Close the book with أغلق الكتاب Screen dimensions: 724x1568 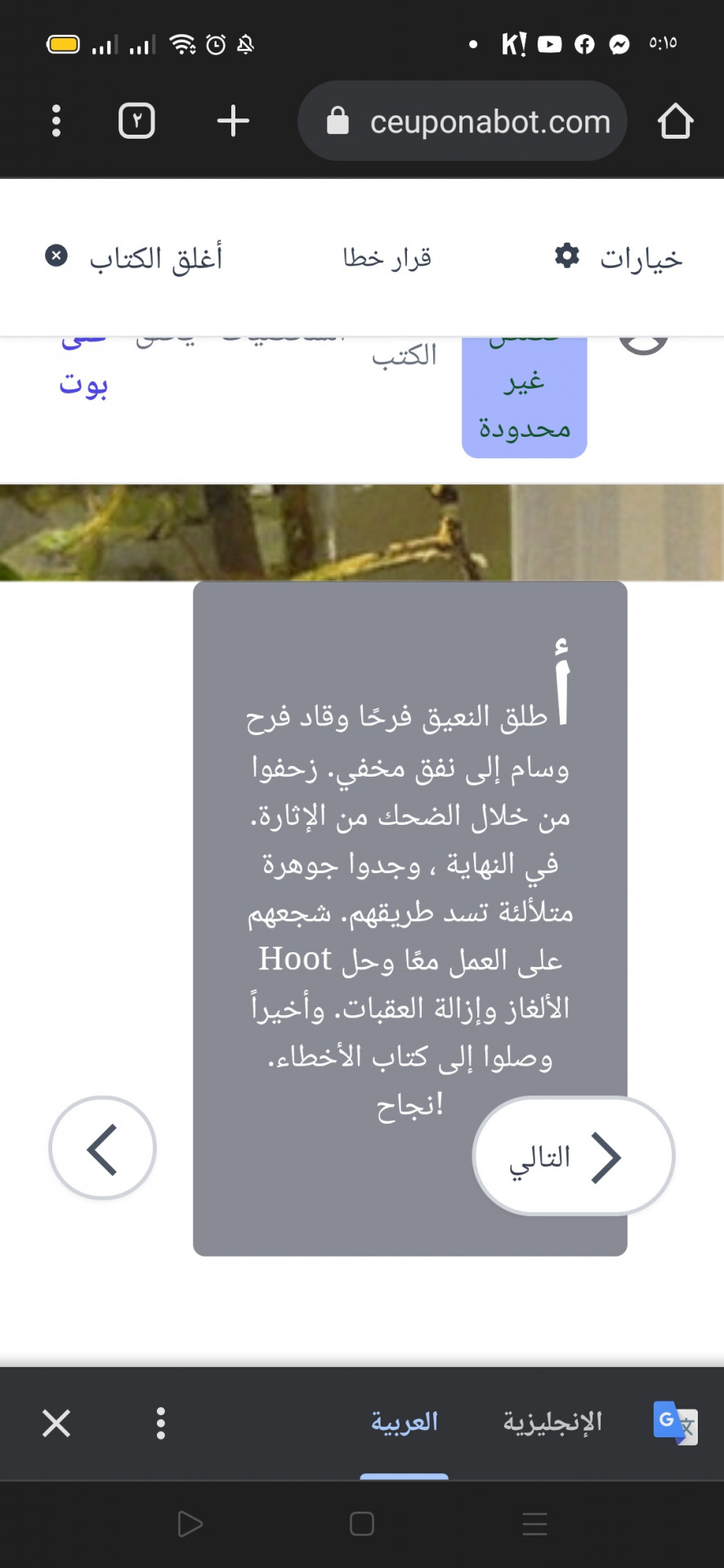135,258
